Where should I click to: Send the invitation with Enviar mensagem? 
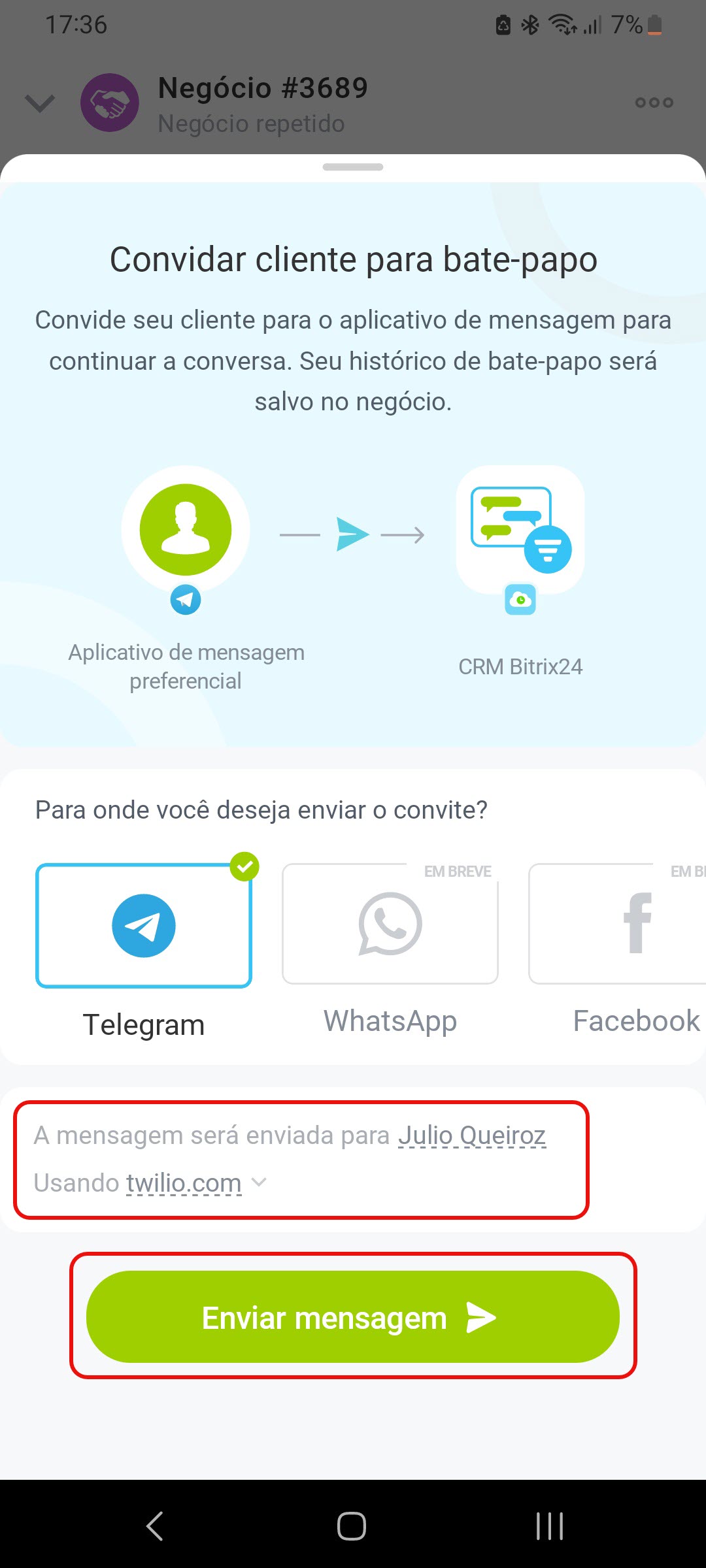(352, 1316)
